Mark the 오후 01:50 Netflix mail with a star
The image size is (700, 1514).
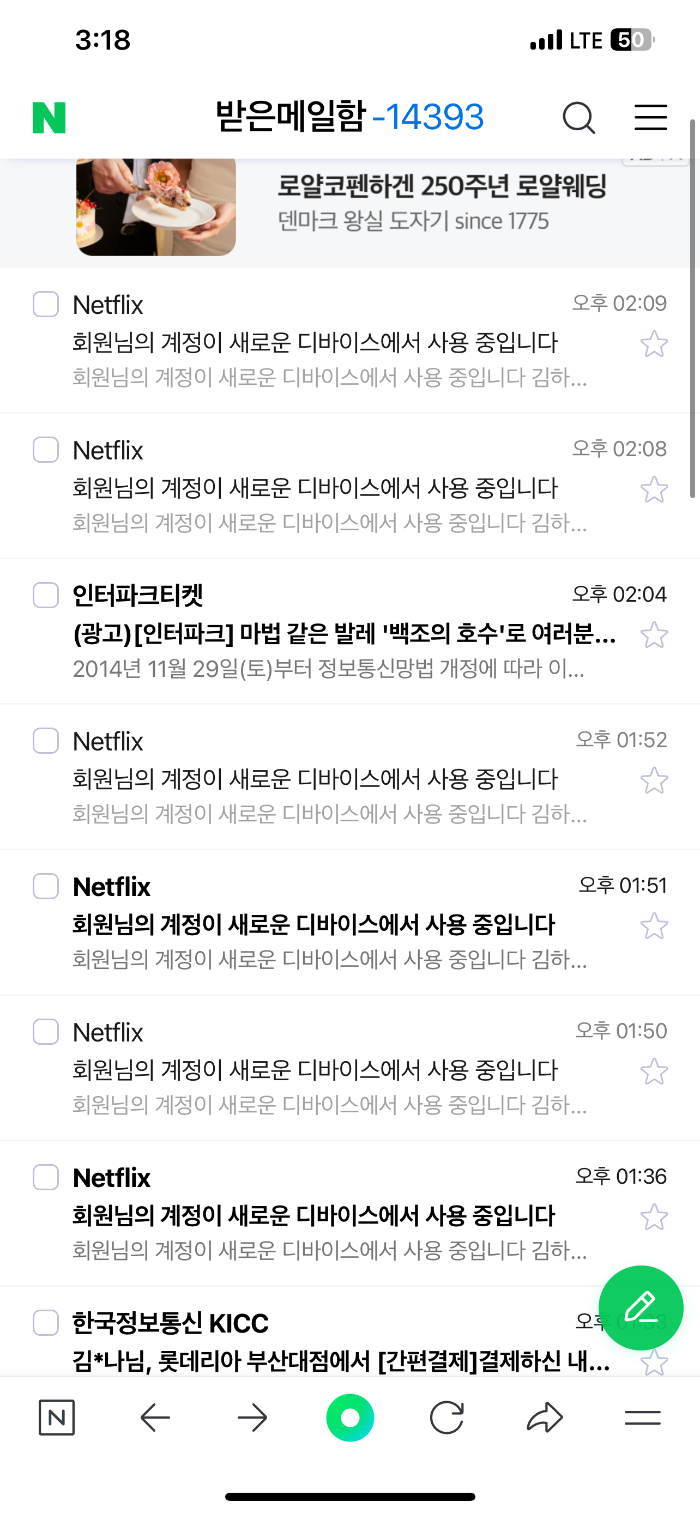pyautogui.click(x=654, y=1072)
